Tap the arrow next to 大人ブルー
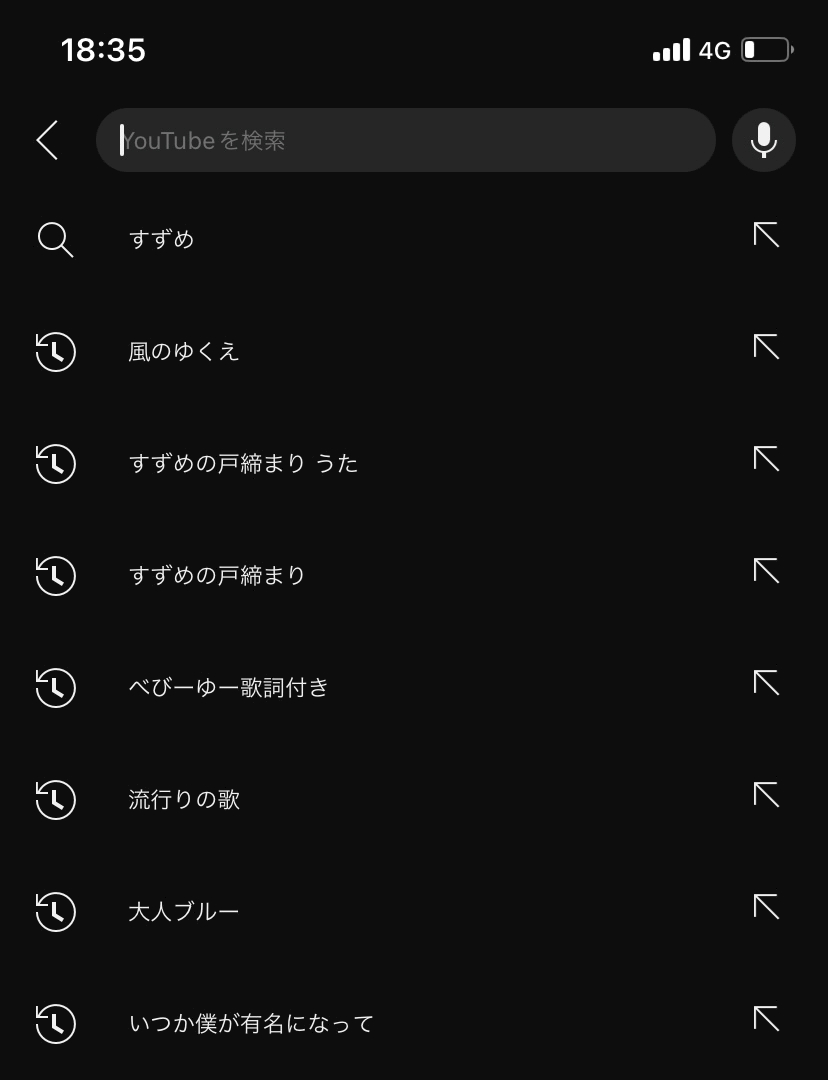828x1080 pixels. tap(766, 907)
